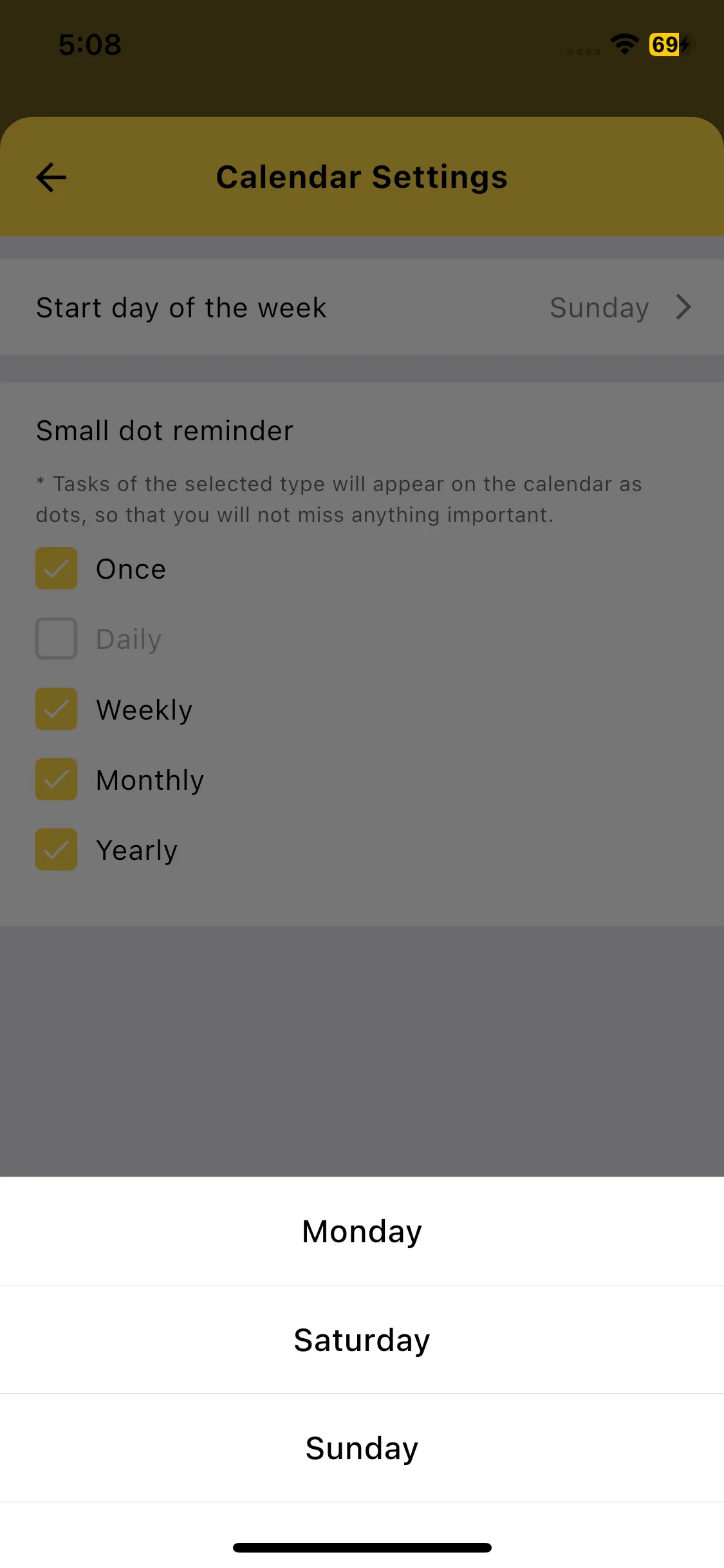
Task: Enable the Daily dot reminder
Action: 57,639
